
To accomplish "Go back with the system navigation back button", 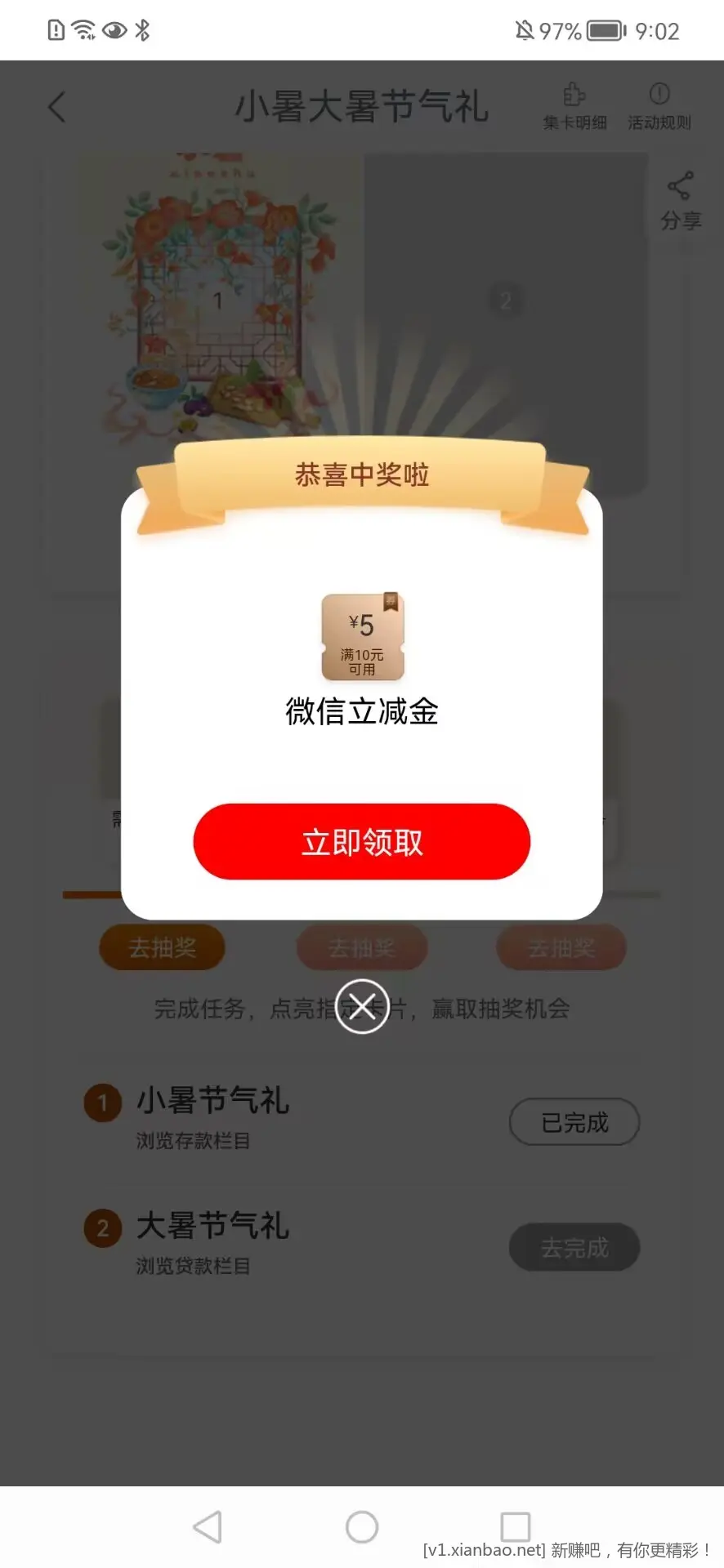I will tap(208, 1526).
